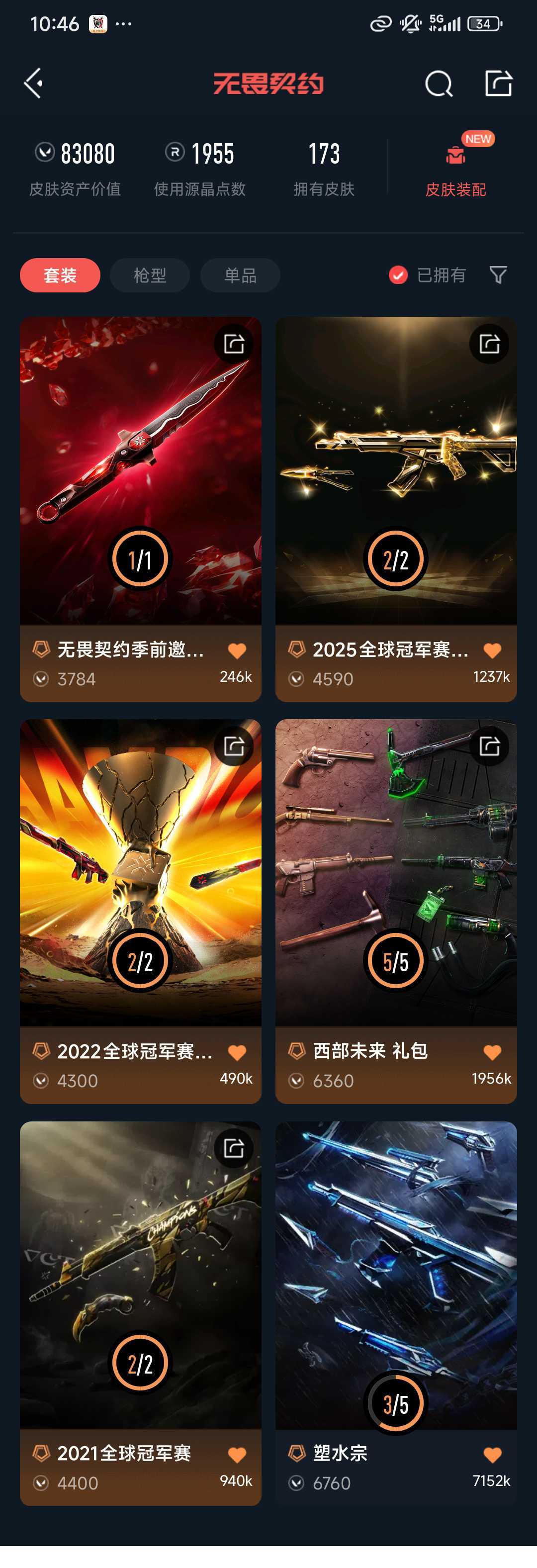Open the filter funnel icon
This screenshot has height=1568, width=537.
click(x=499, y=275)
